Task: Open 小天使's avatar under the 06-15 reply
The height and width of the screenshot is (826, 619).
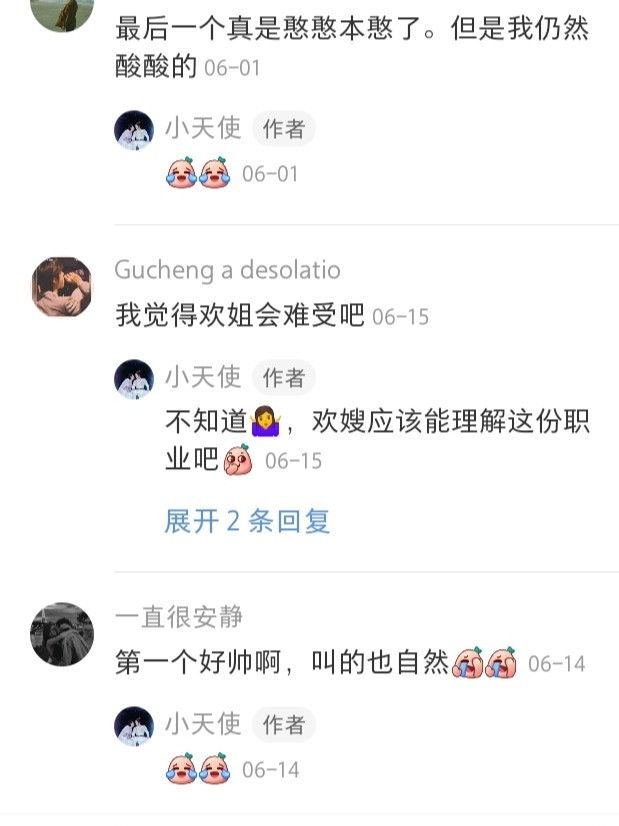Action: tap(134, 379)
